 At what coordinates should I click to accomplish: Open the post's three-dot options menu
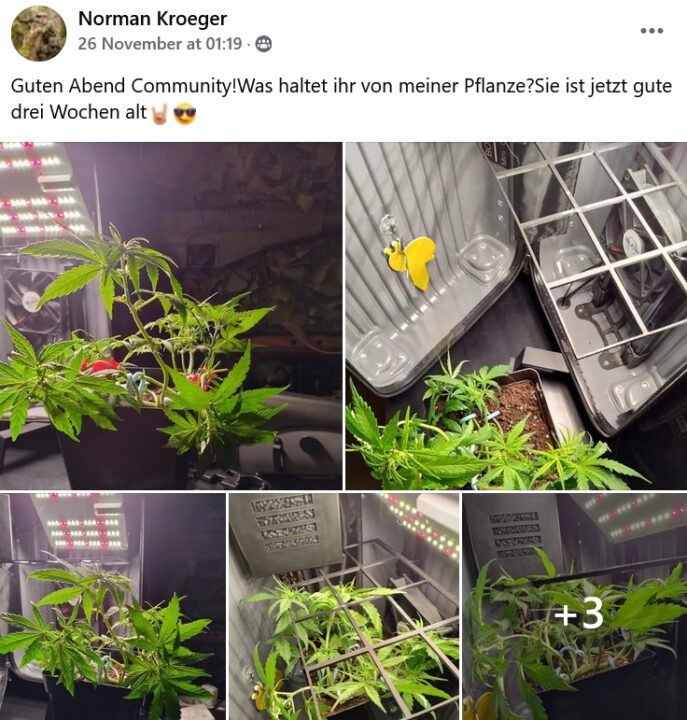[x=651, y=31]
